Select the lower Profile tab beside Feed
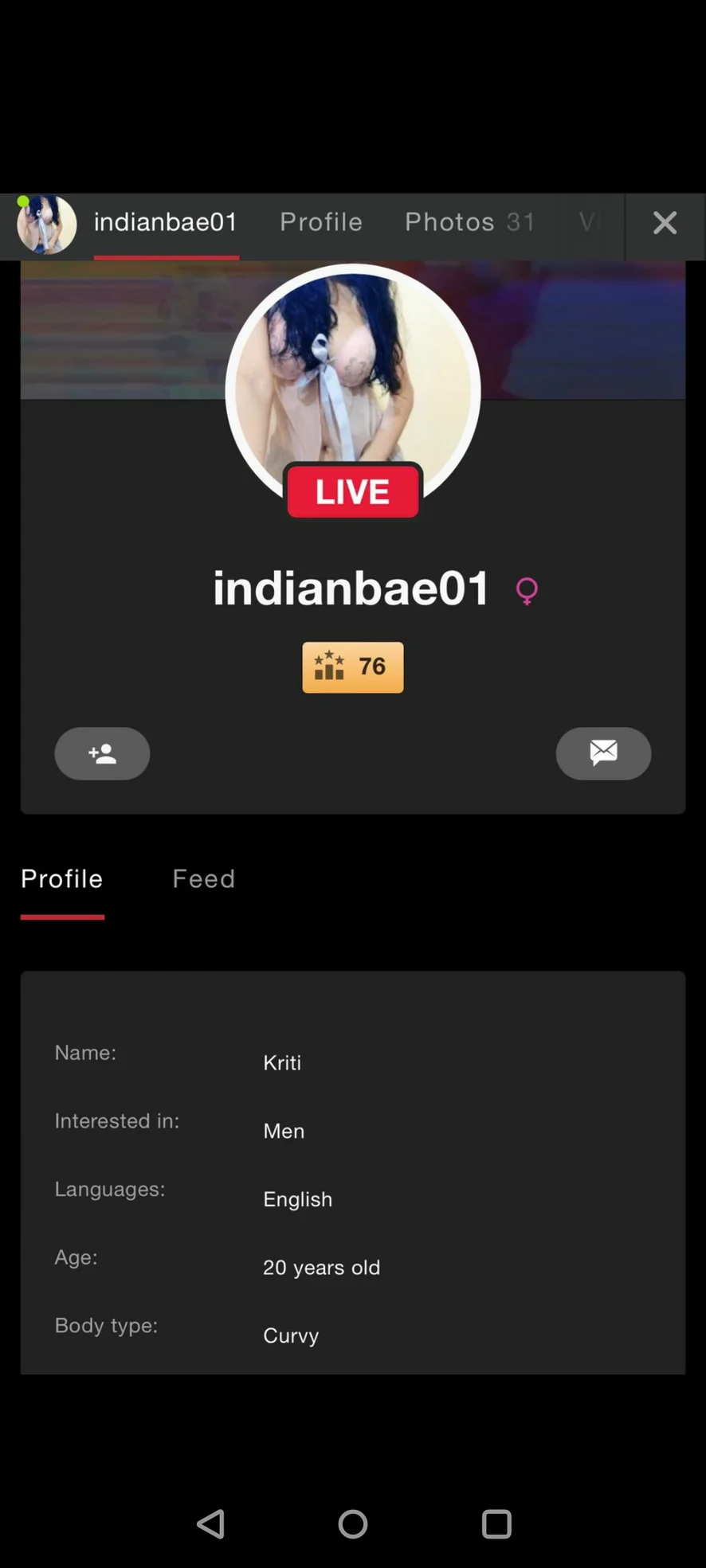The image size is (706, 1568). (62, 878)
